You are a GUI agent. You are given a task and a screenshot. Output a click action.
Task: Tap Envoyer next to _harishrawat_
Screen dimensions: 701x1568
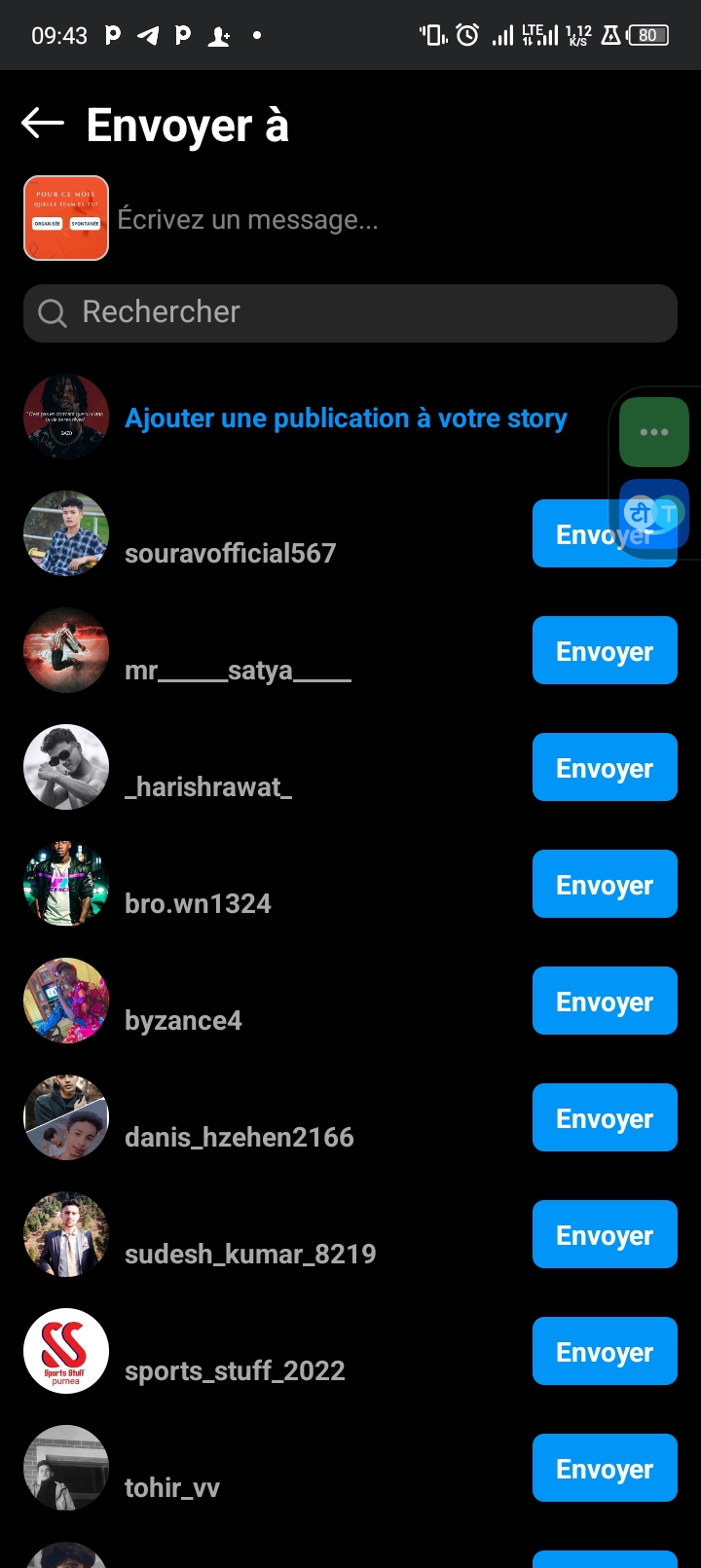pos(604,768)
